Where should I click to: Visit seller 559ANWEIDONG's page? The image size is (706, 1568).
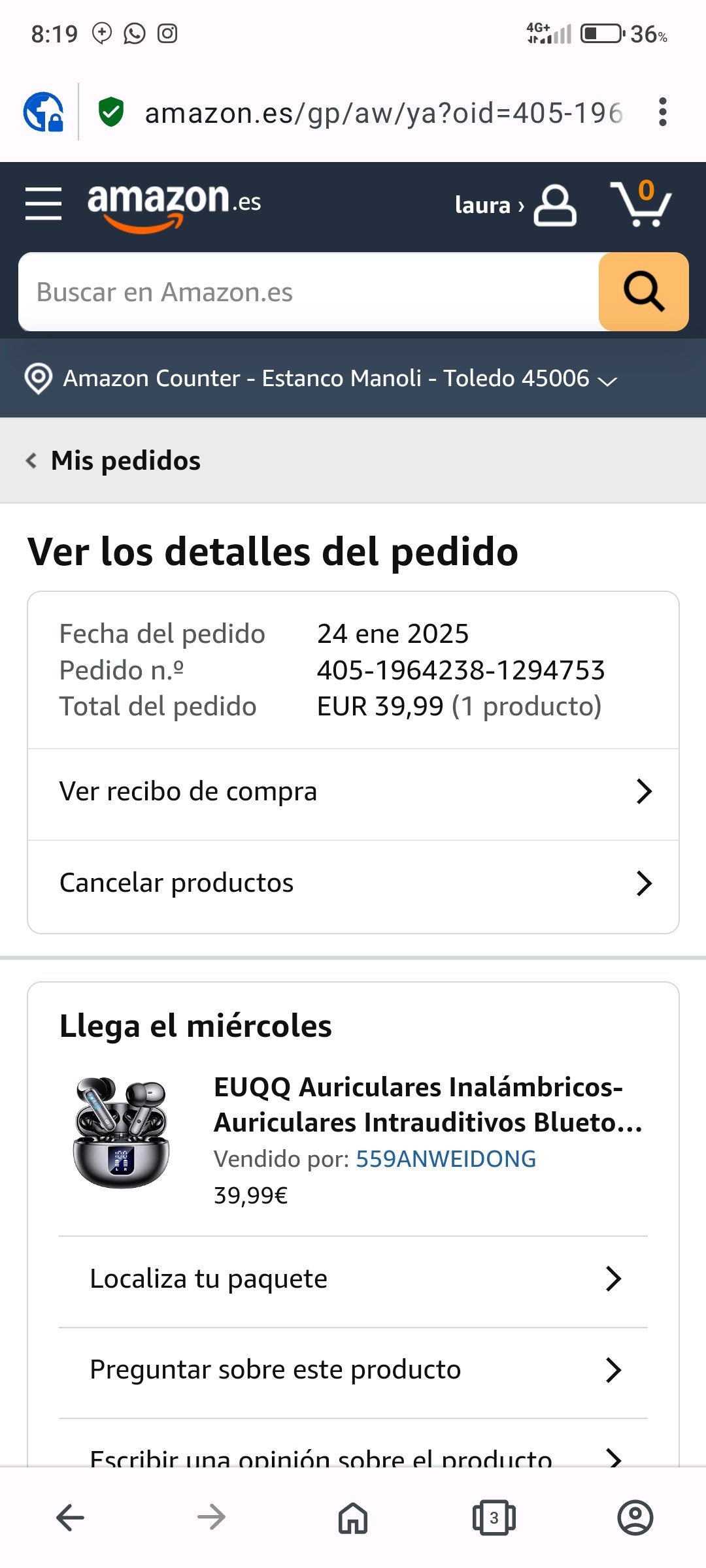click(446, 1159)
